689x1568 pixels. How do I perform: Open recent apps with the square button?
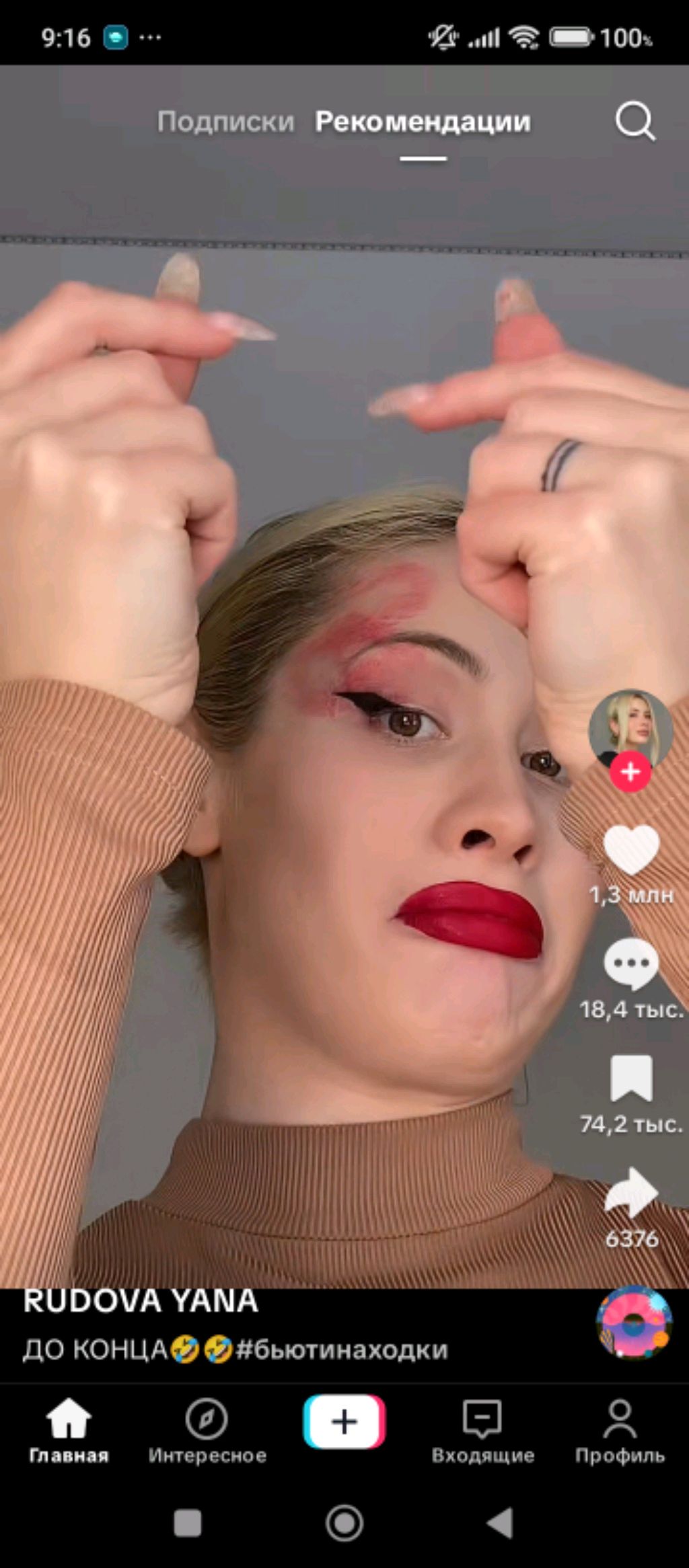tap(188, 1523)
